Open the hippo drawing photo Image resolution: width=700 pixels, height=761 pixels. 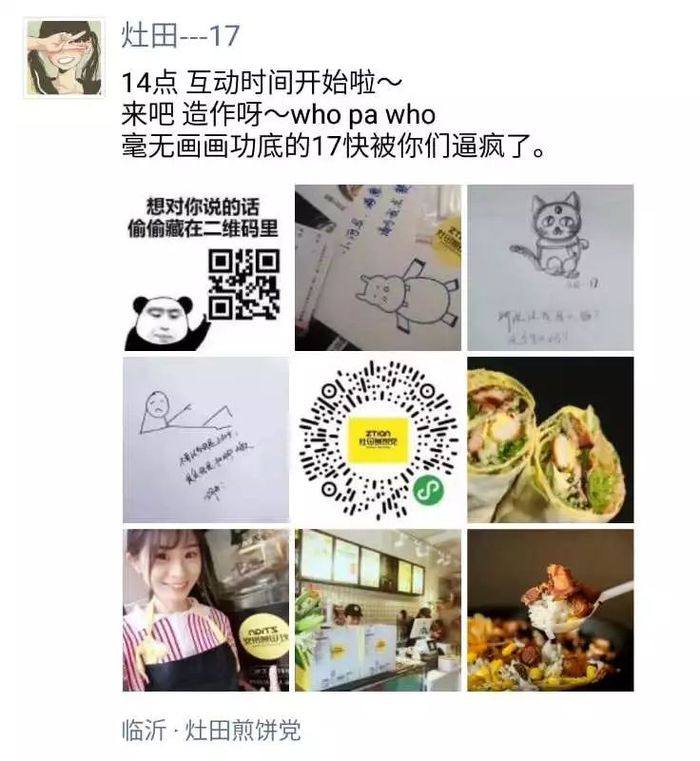coord(377,267)
